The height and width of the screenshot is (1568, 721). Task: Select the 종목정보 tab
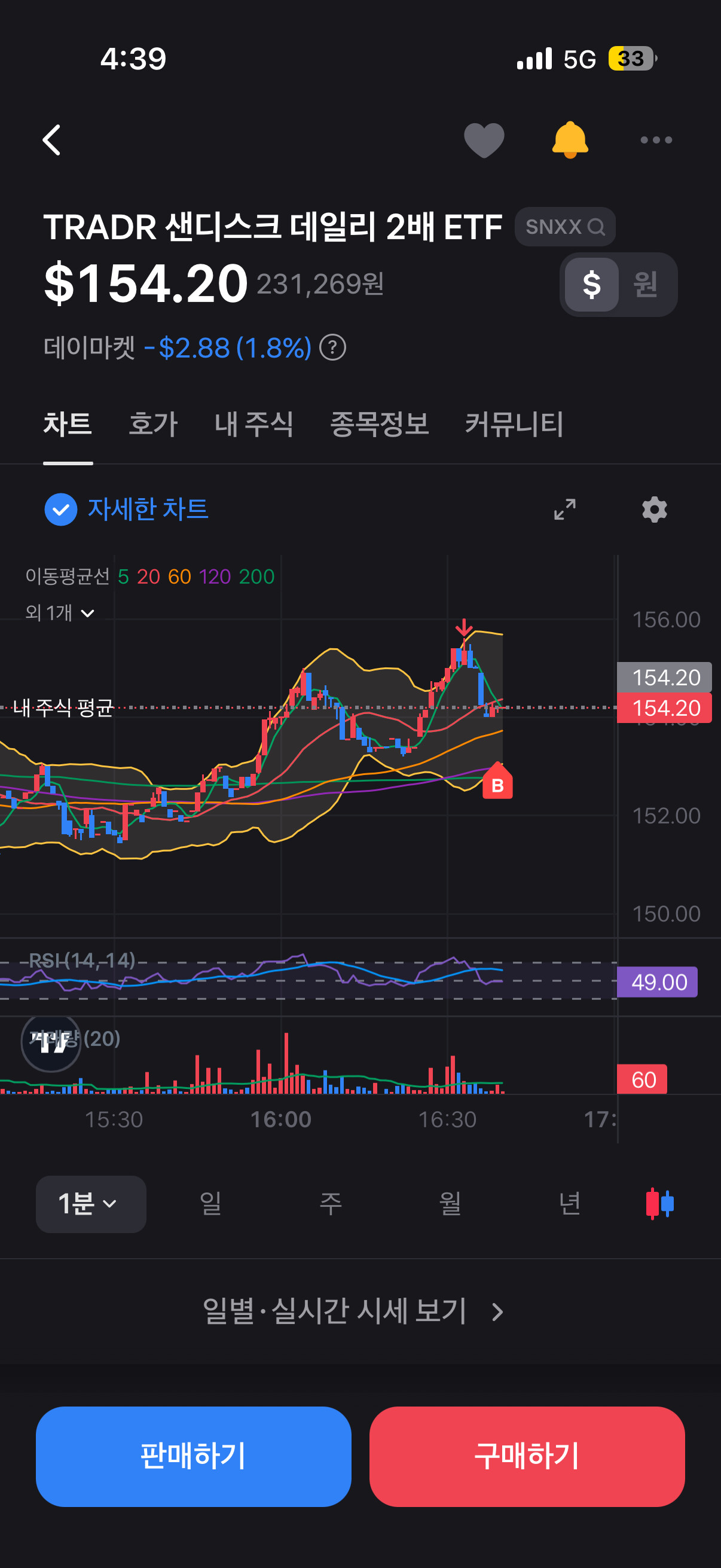379,423
